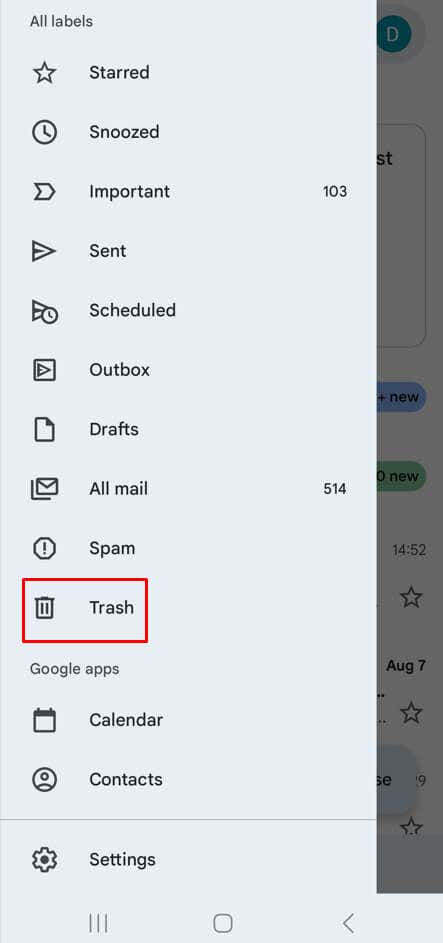This screenshot has width=443, height=943.
Task: Open the Starred label
Action: coord(188,73)
